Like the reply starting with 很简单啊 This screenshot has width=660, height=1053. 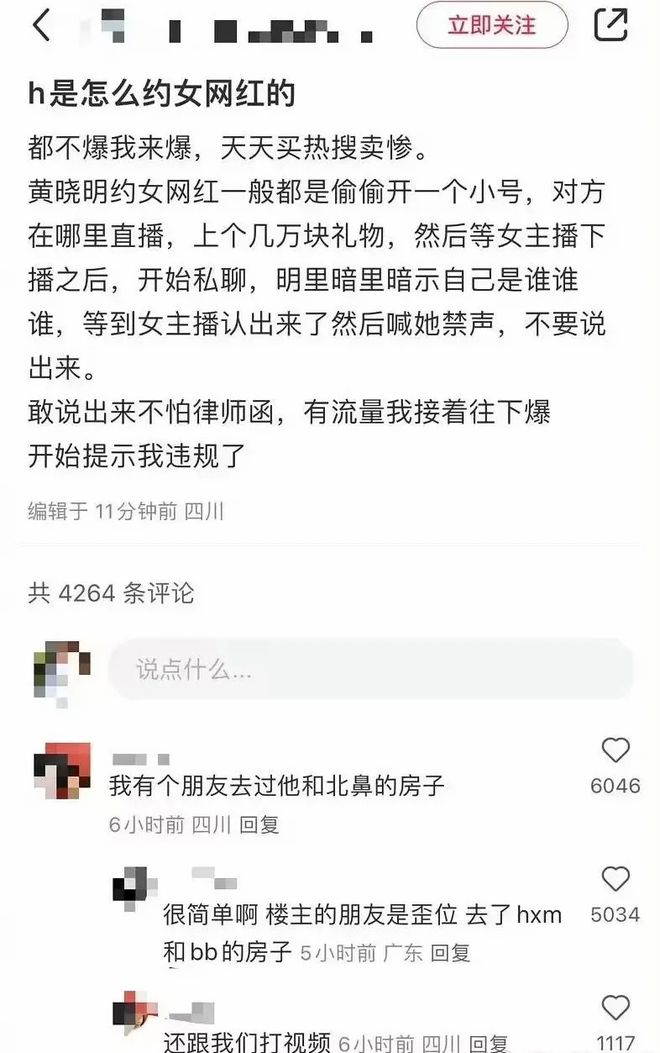pos(615,880)
